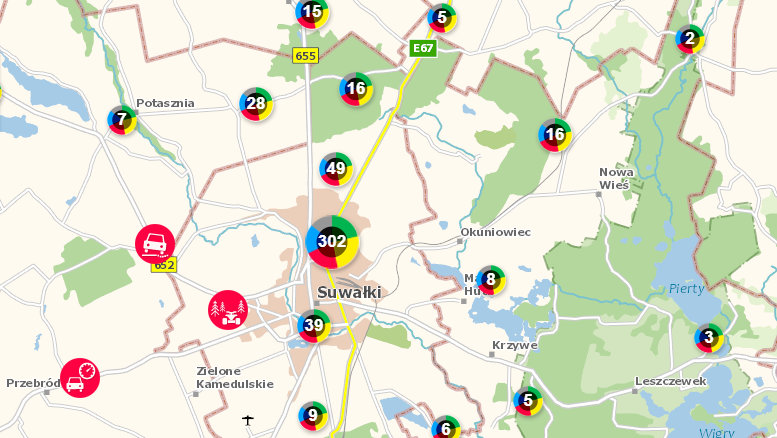Tap the 16 cluster west of Nowa Wieś

coord(555,135)
